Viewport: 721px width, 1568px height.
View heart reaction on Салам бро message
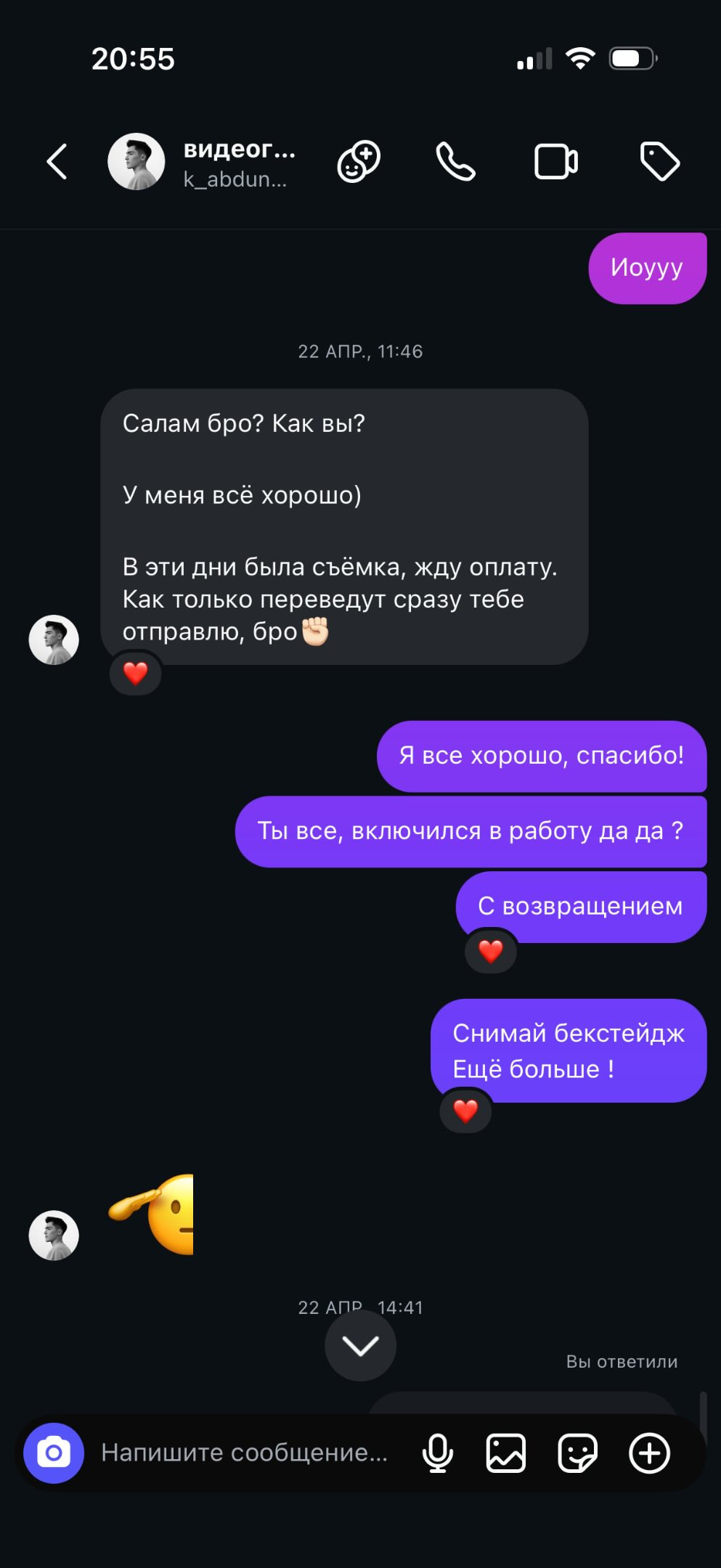(135, 674)
